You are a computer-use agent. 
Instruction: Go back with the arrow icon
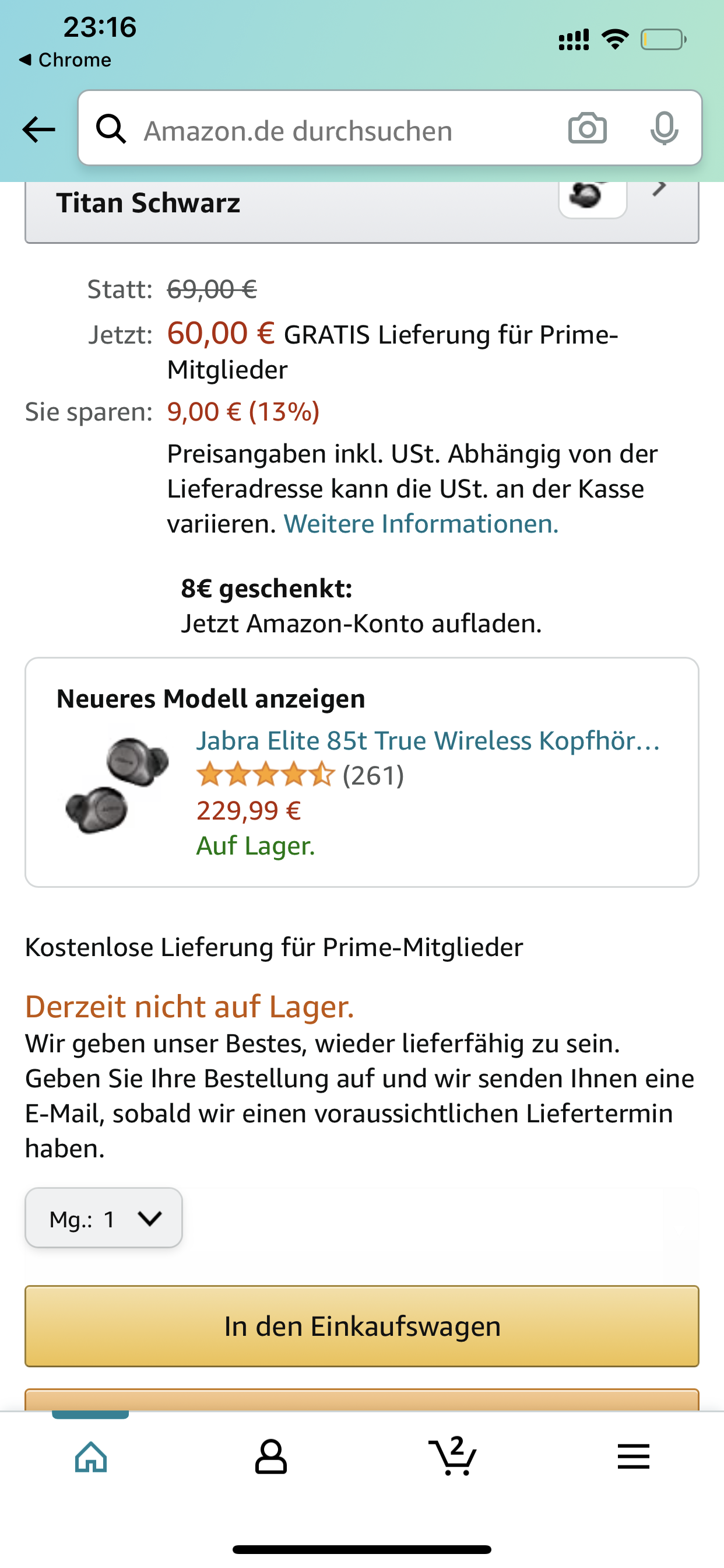38,129
